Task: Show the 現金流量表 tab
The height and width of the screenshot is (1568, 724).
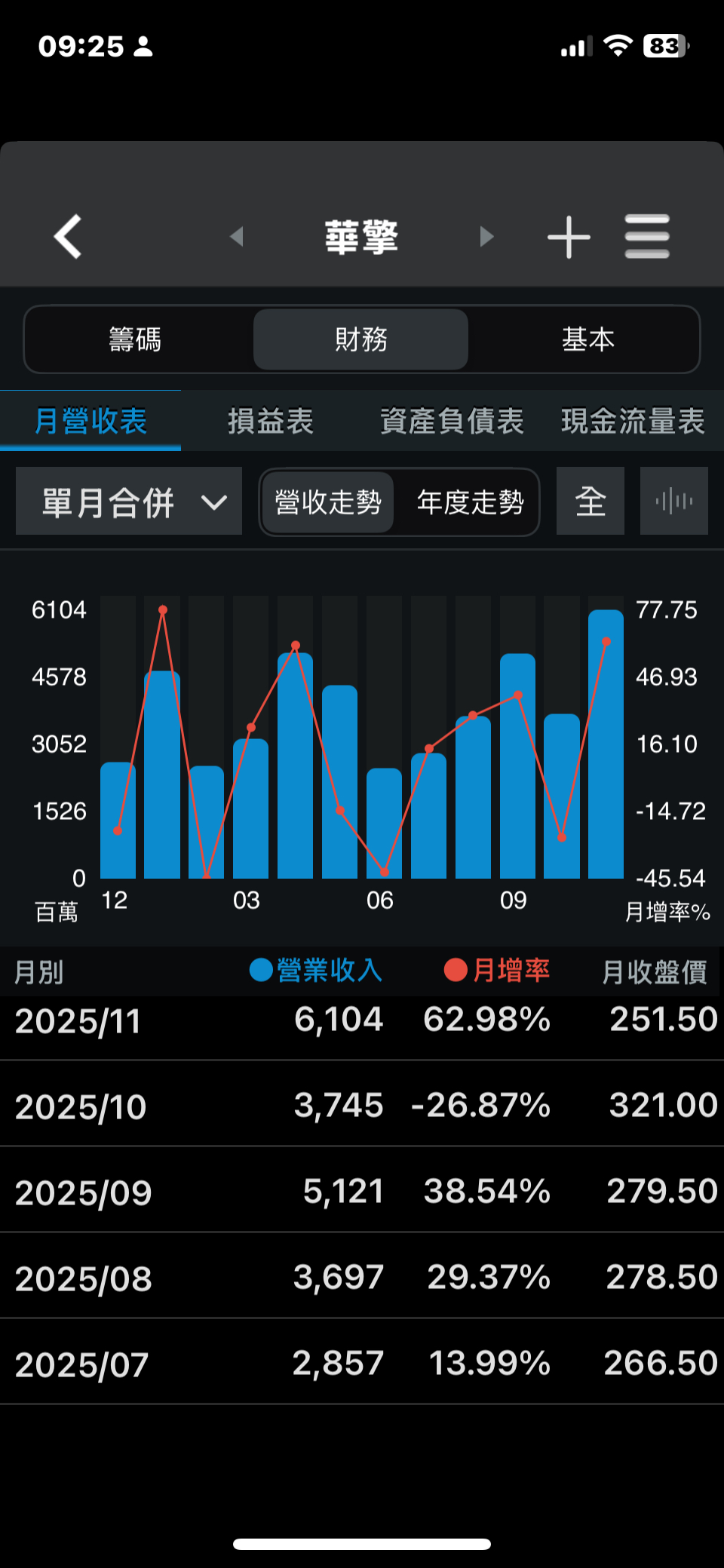Action: pyautogui.click(x=633, y=421)
